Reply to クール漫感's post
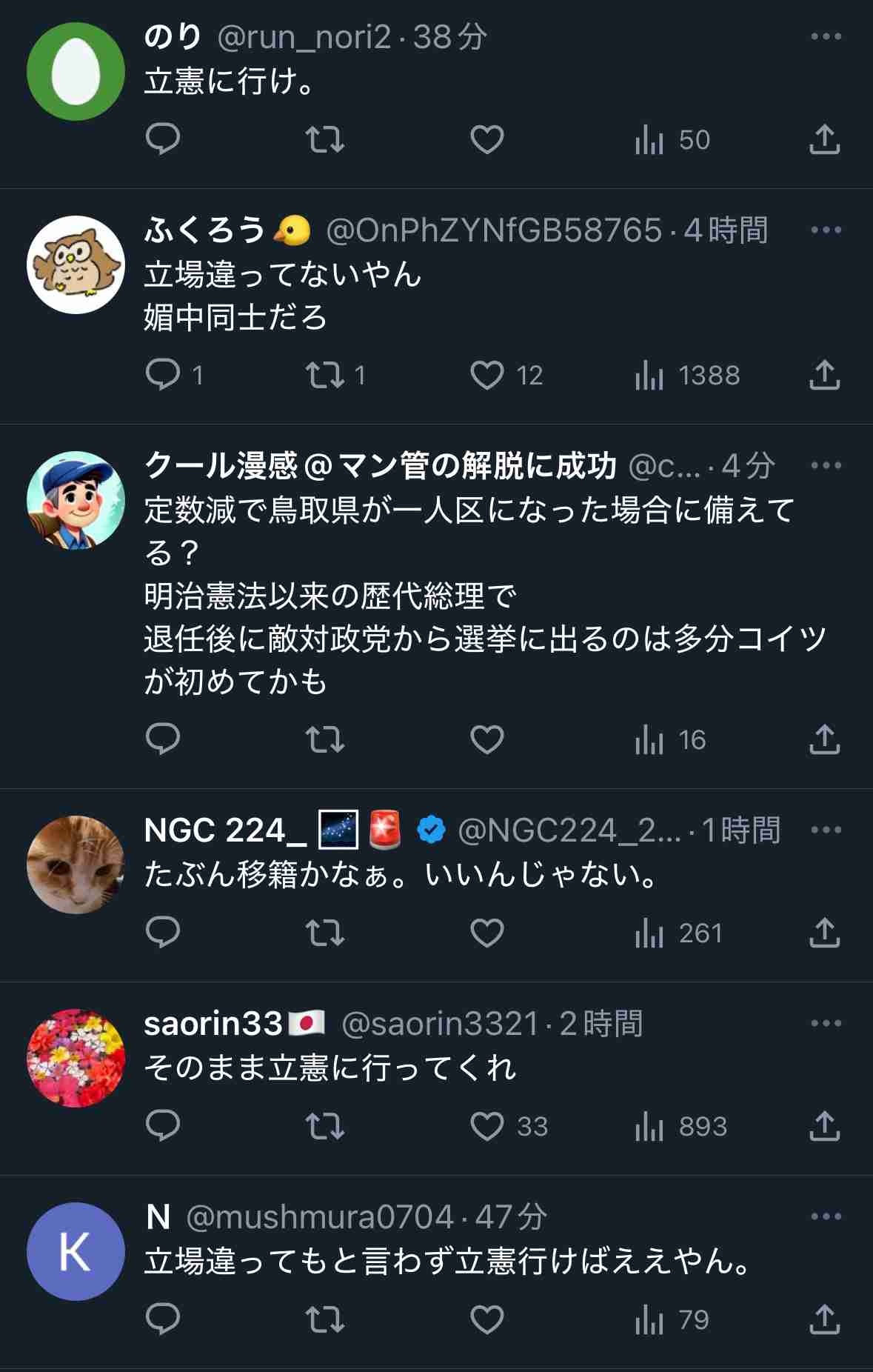Viewport: 873px width, 1372px height. coord(163,739)
